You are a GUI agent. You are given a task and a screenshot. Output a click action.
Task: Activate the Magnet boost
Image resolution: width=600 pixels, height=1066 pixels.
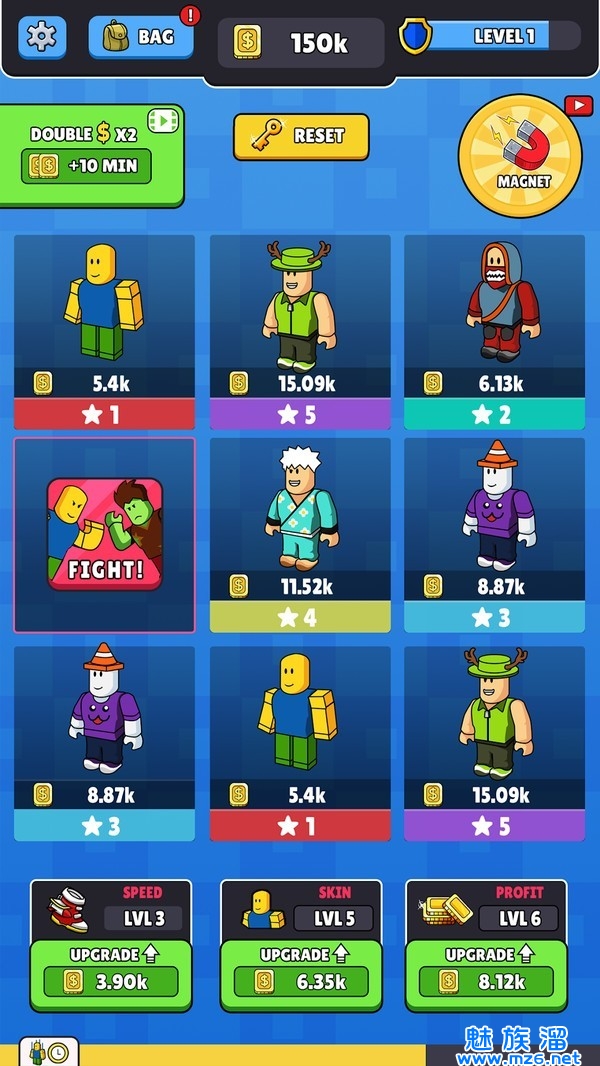519,155
